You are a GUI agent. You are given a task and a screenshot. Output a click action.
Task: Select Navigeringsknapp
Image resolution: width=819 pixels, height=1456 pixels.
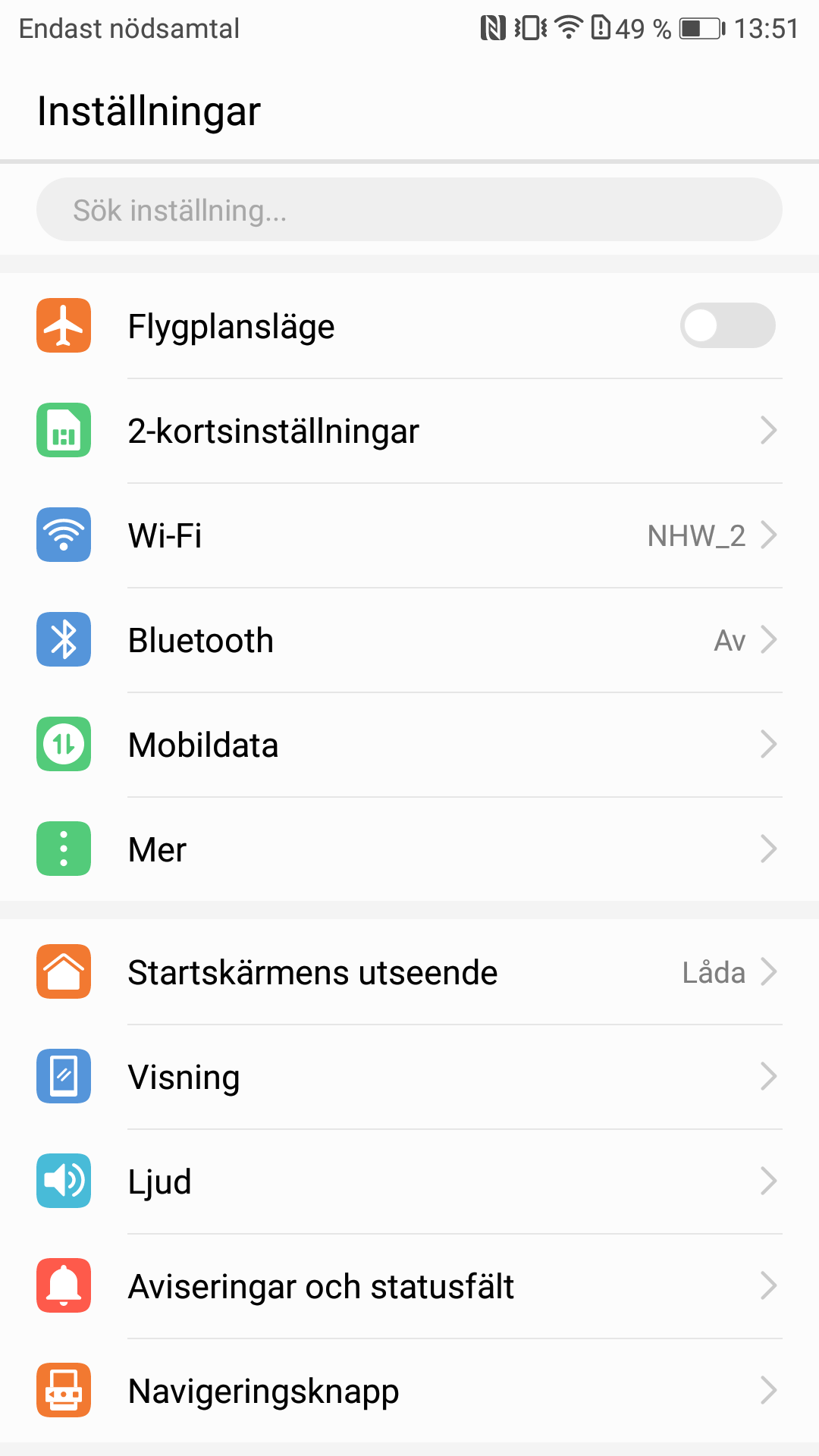[409, 1391]
